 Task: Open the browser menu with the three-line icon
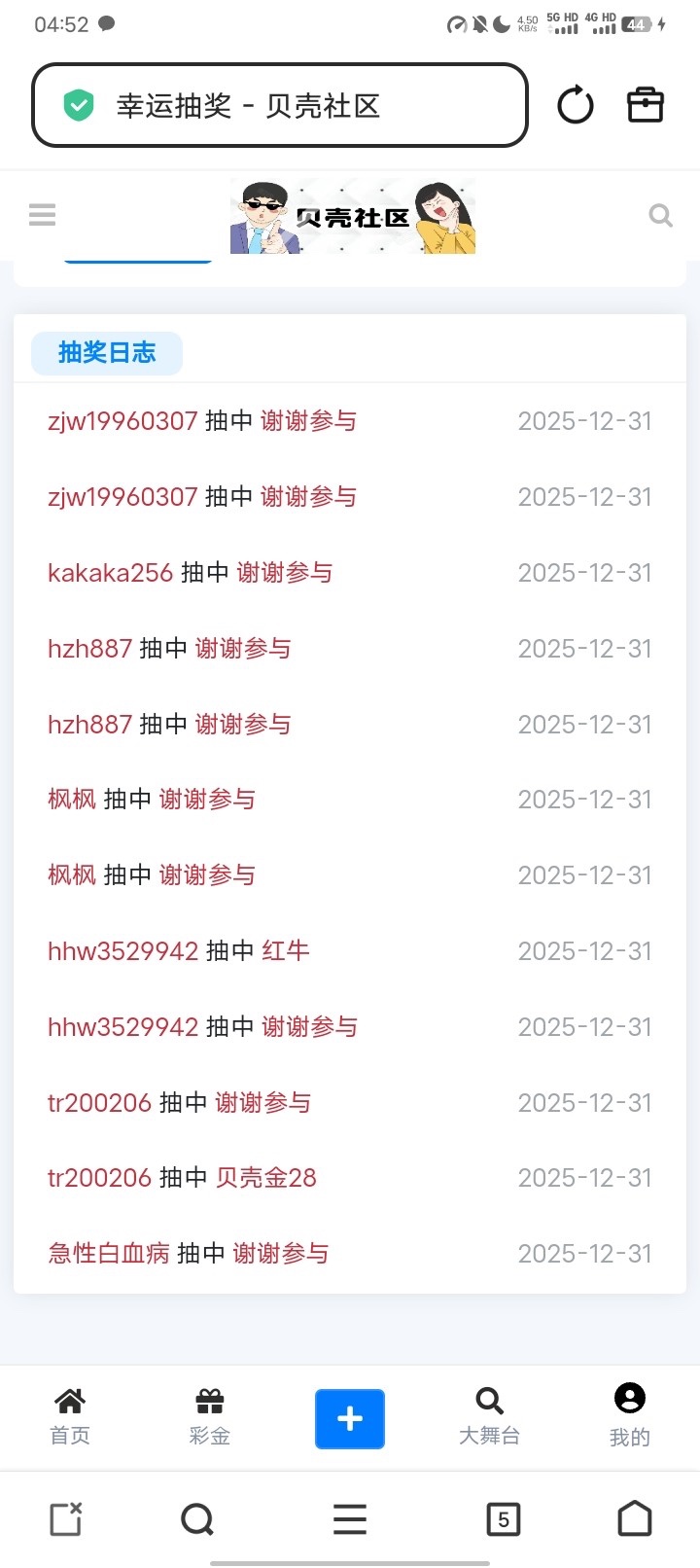(x=349, y=1518)
